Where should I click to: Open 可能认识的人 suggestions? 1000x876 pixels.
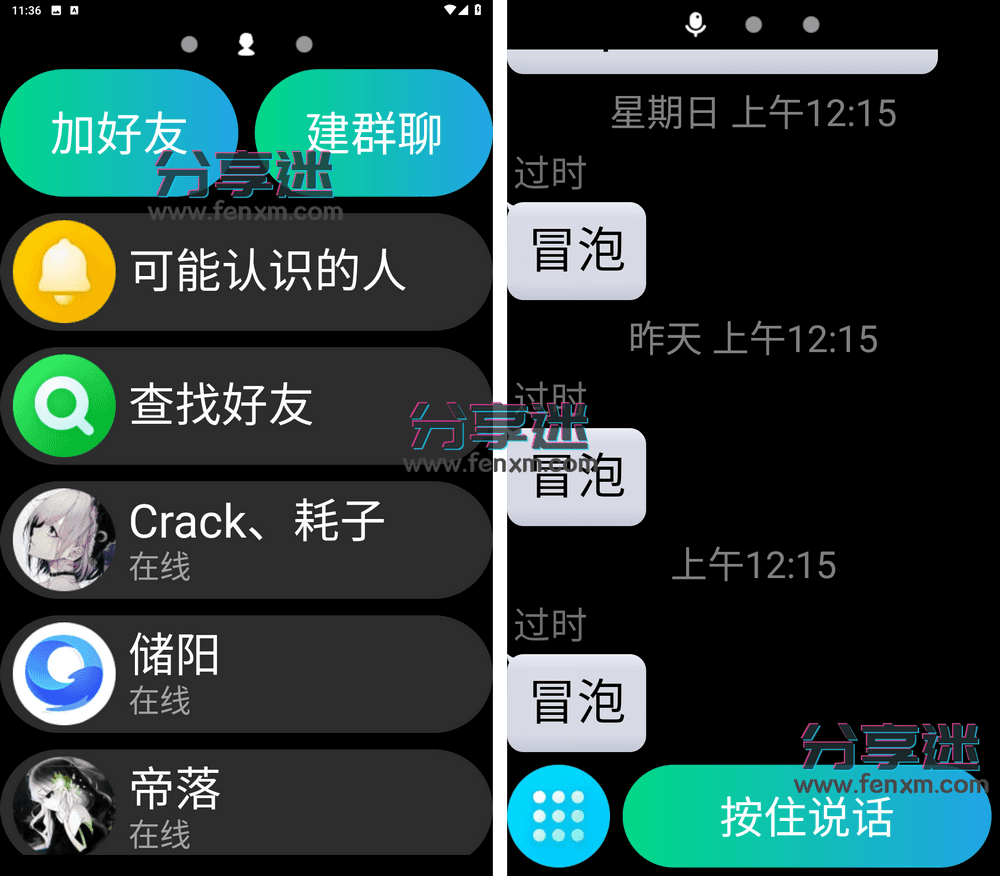click(246, 272)
